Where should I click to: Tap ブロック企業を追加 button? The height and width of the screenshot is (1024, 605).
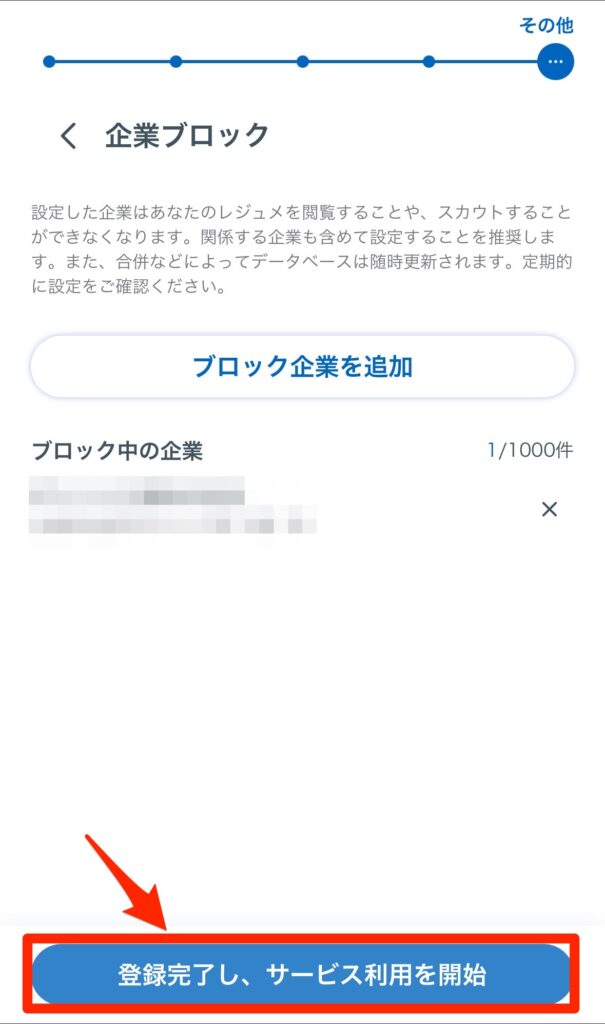click(302, 366)
